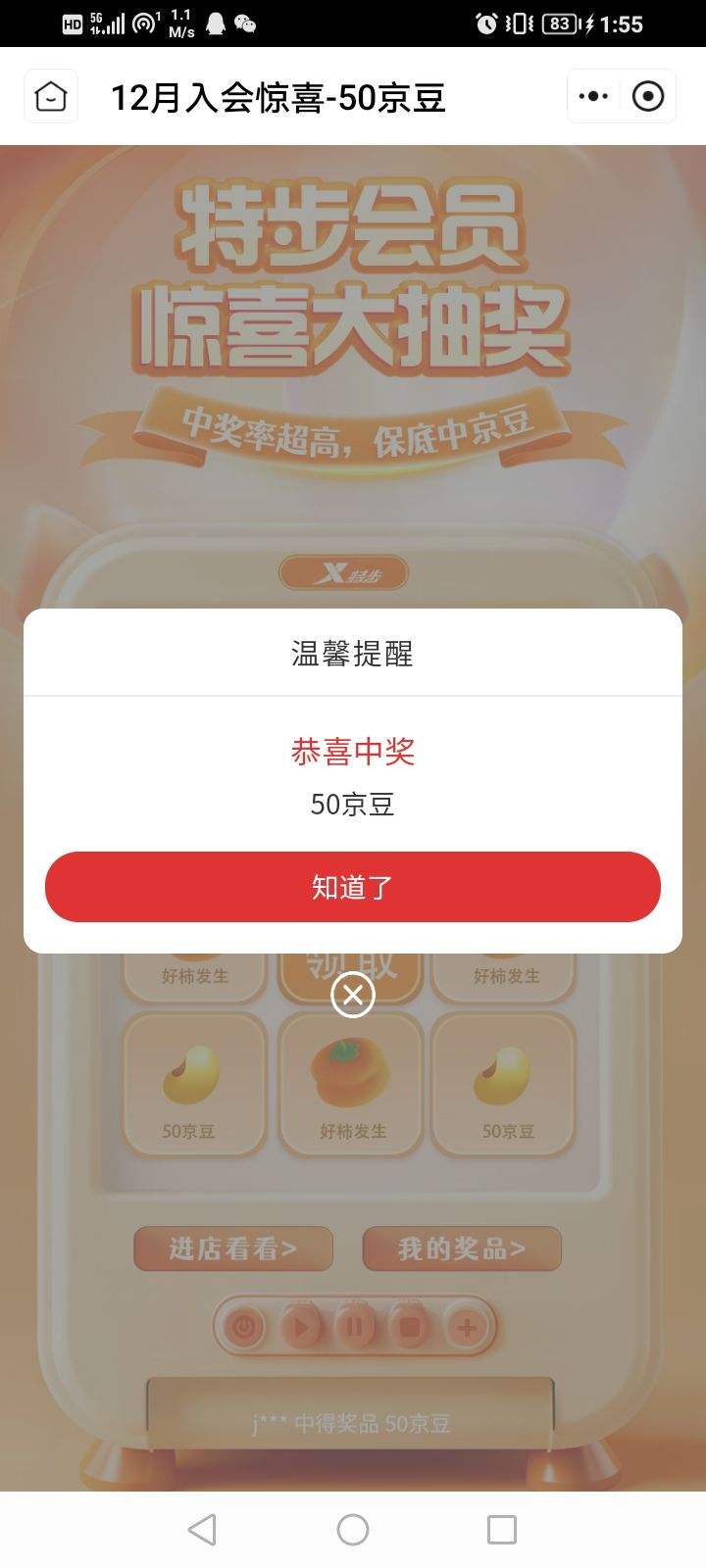Tap the home icon in the title bar

tap(50, 97)
